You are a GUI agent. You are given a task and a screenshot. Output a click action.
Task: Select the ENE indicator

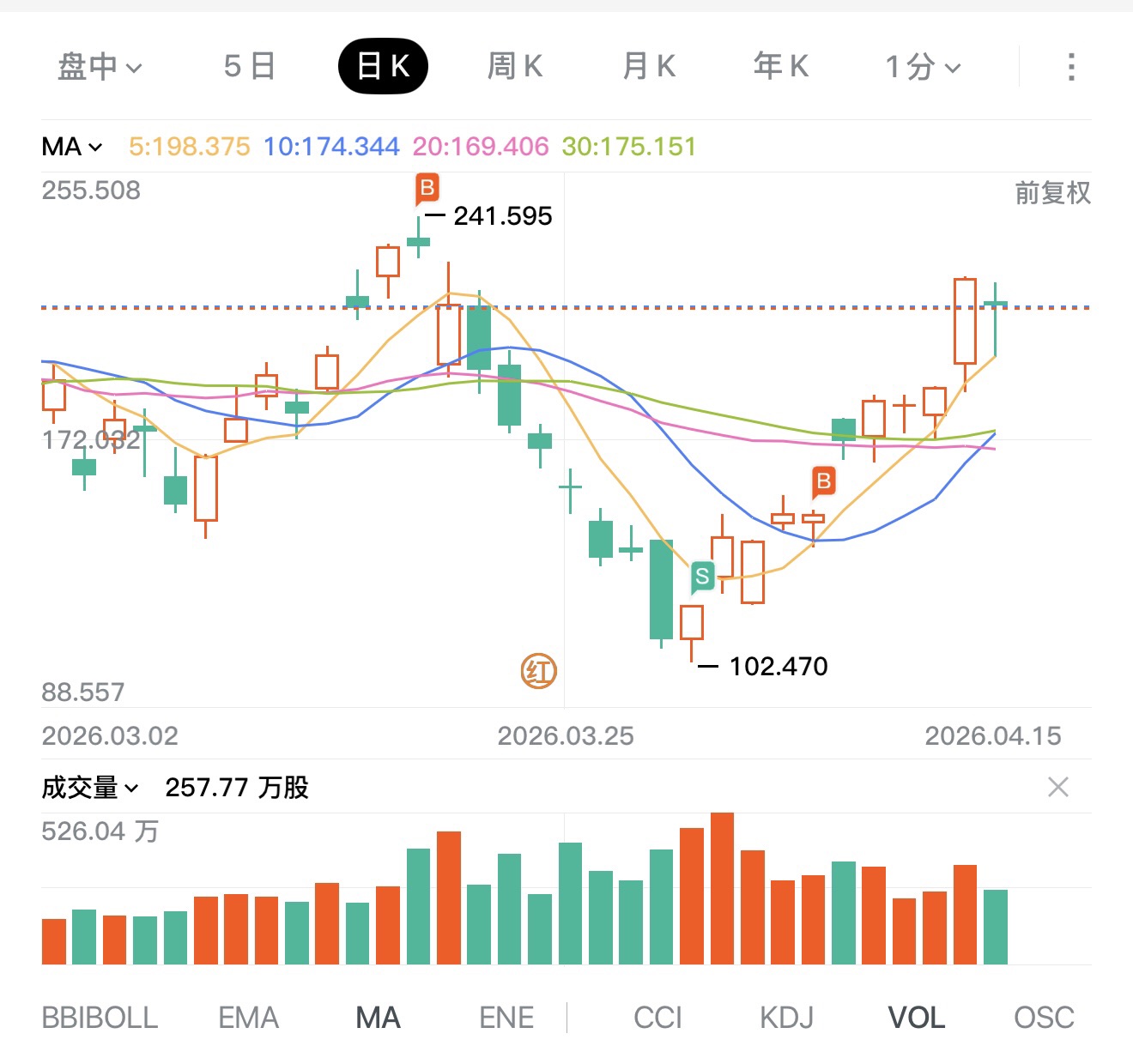pyautogui.click(x=506, y=1018)
